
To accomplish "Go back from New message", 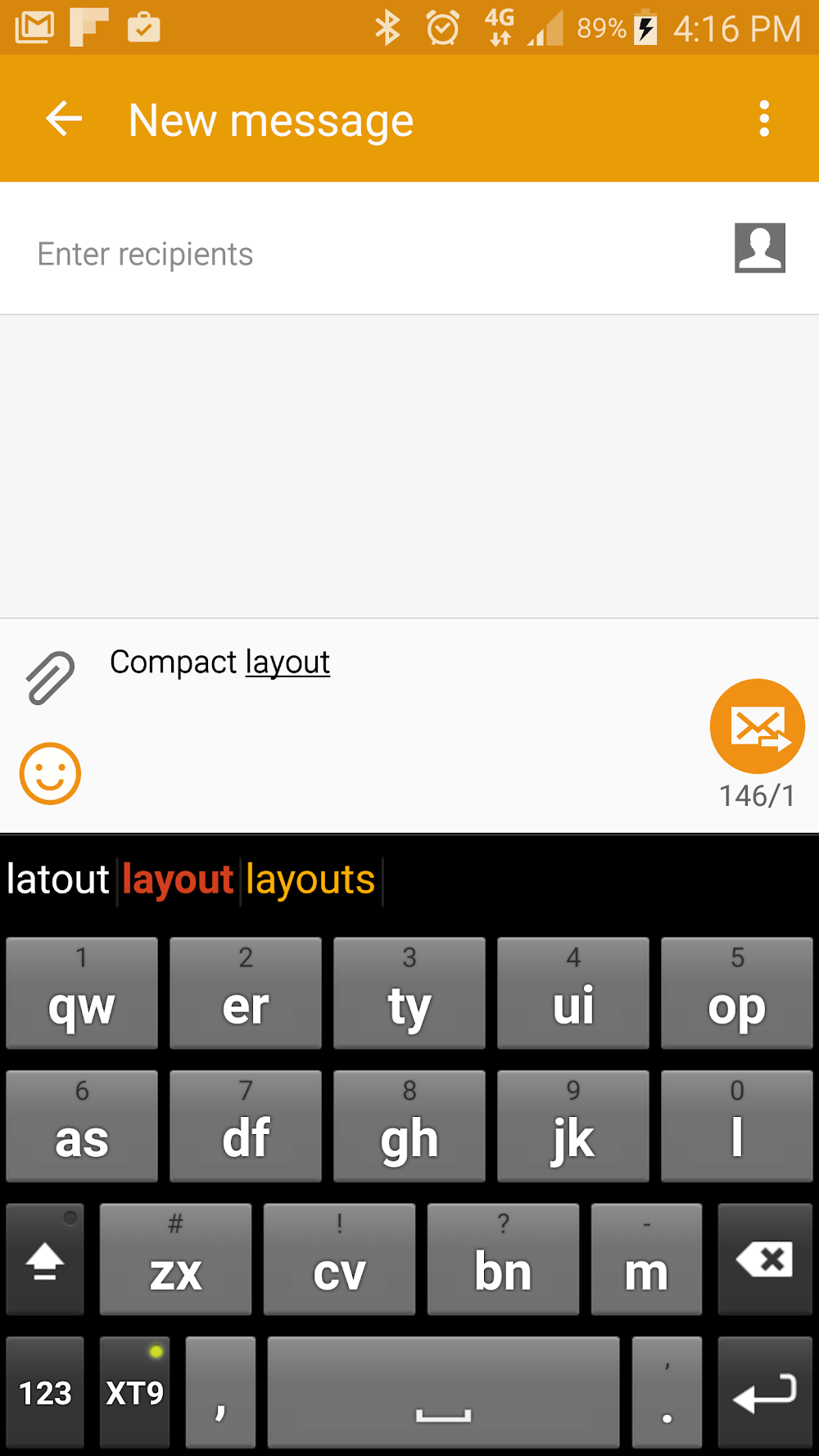I will coord(64,120).
